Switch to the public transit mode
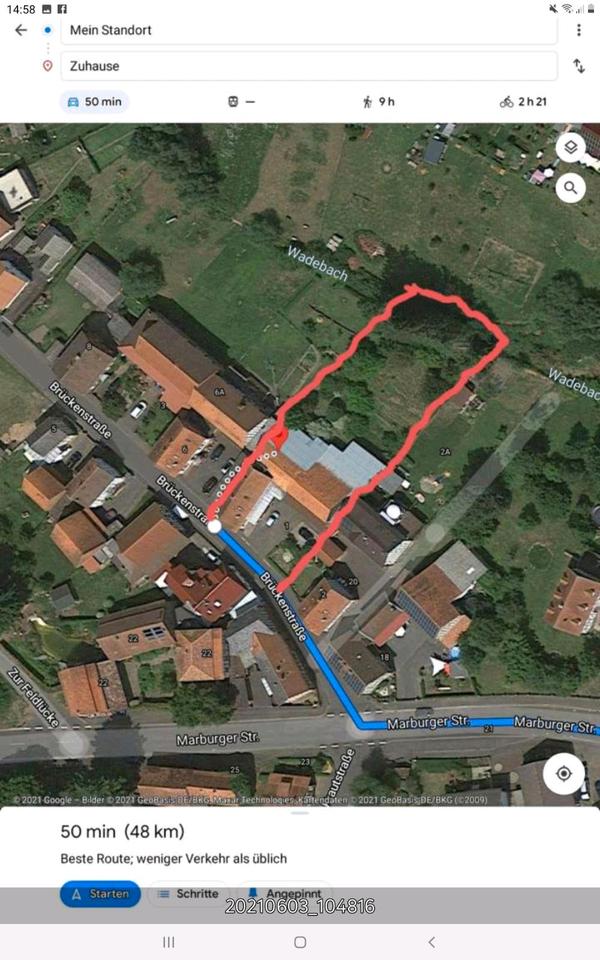The image size is (600, 960). click(x=241, y=101)
